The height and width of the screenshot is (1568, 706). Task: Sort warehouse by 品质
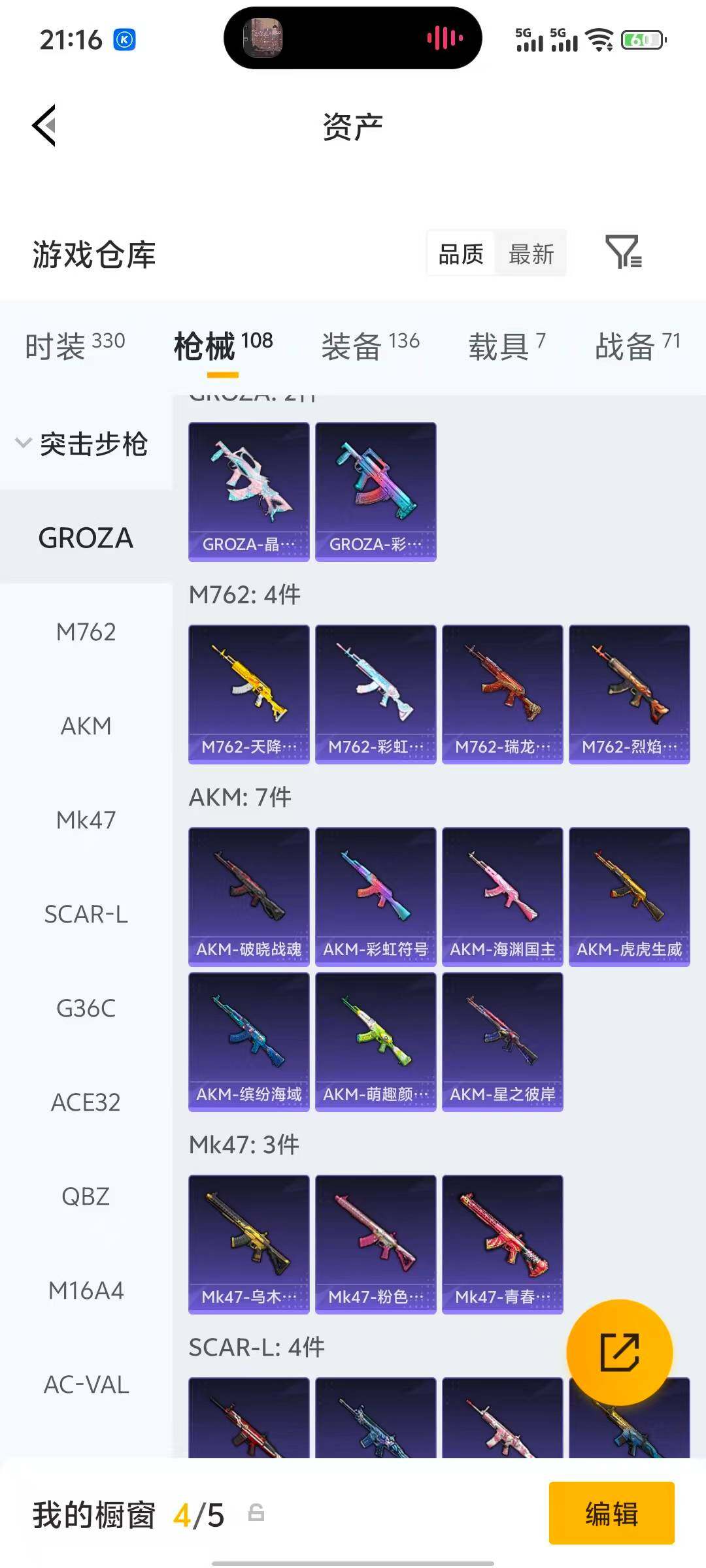(461, 254)
